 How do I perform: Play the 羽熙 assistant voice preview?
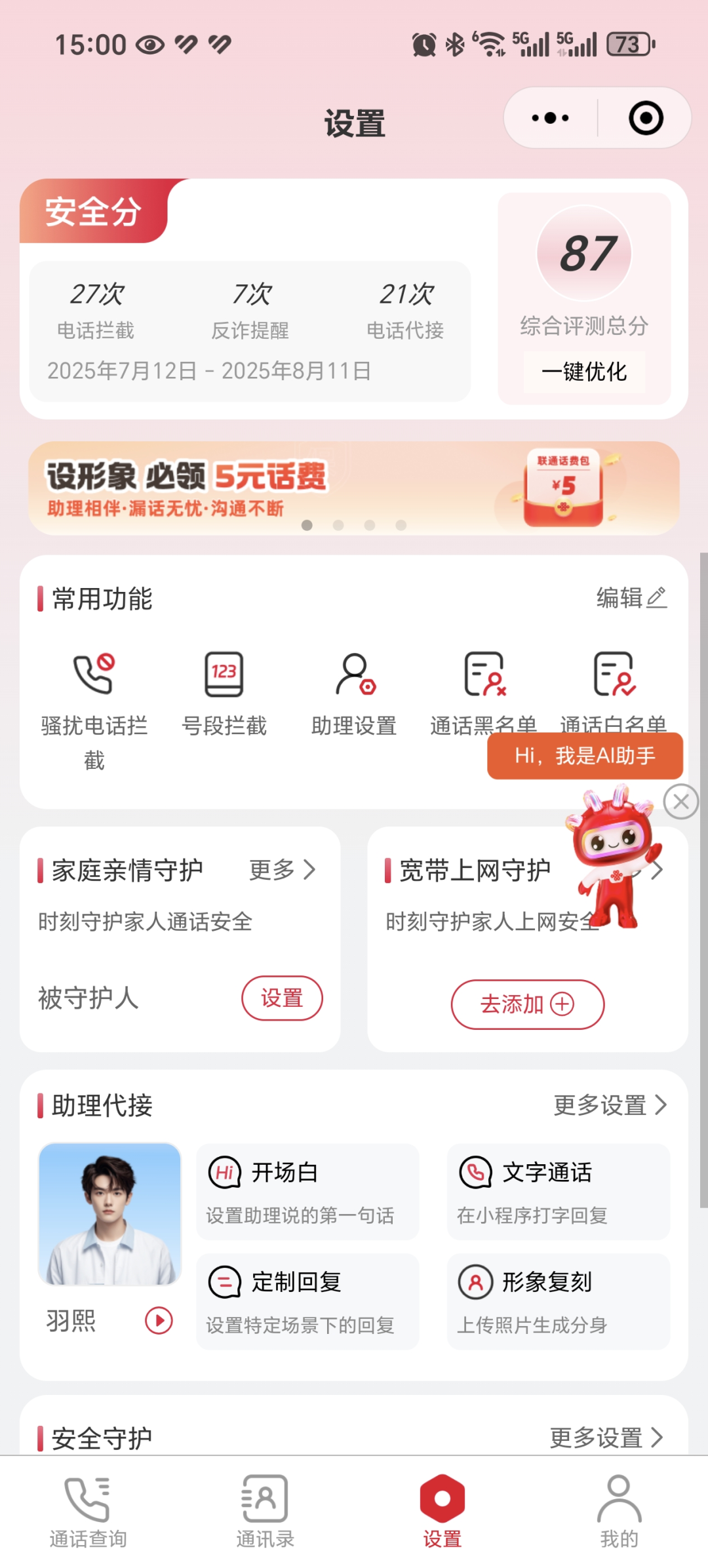coord(159,1320)
